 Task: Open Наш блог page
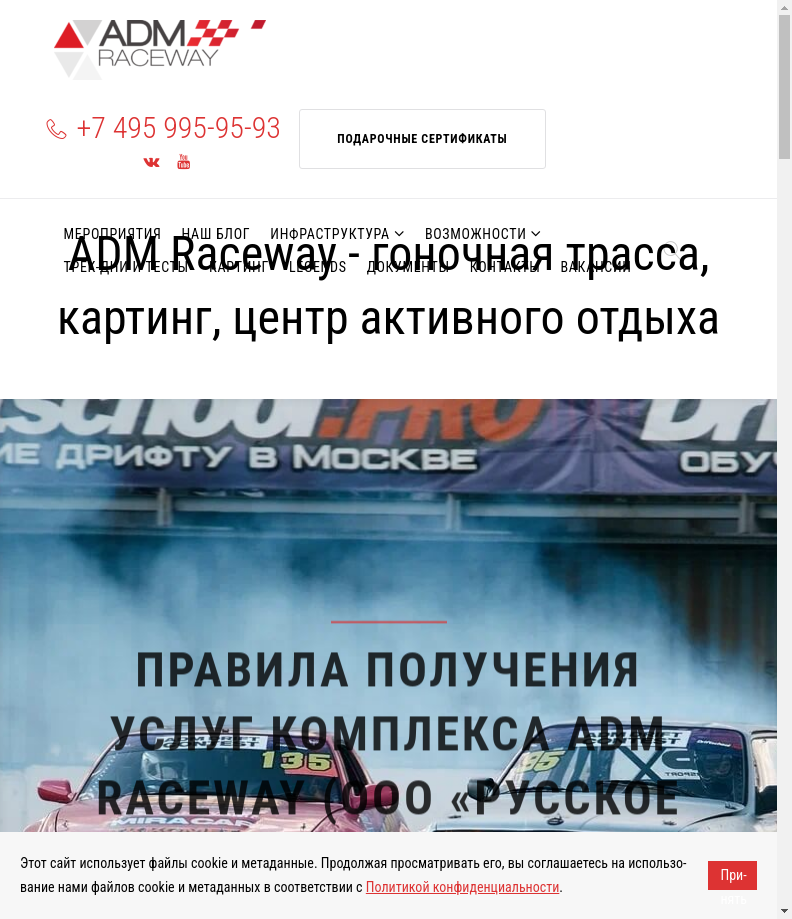[x=215, y=234]
